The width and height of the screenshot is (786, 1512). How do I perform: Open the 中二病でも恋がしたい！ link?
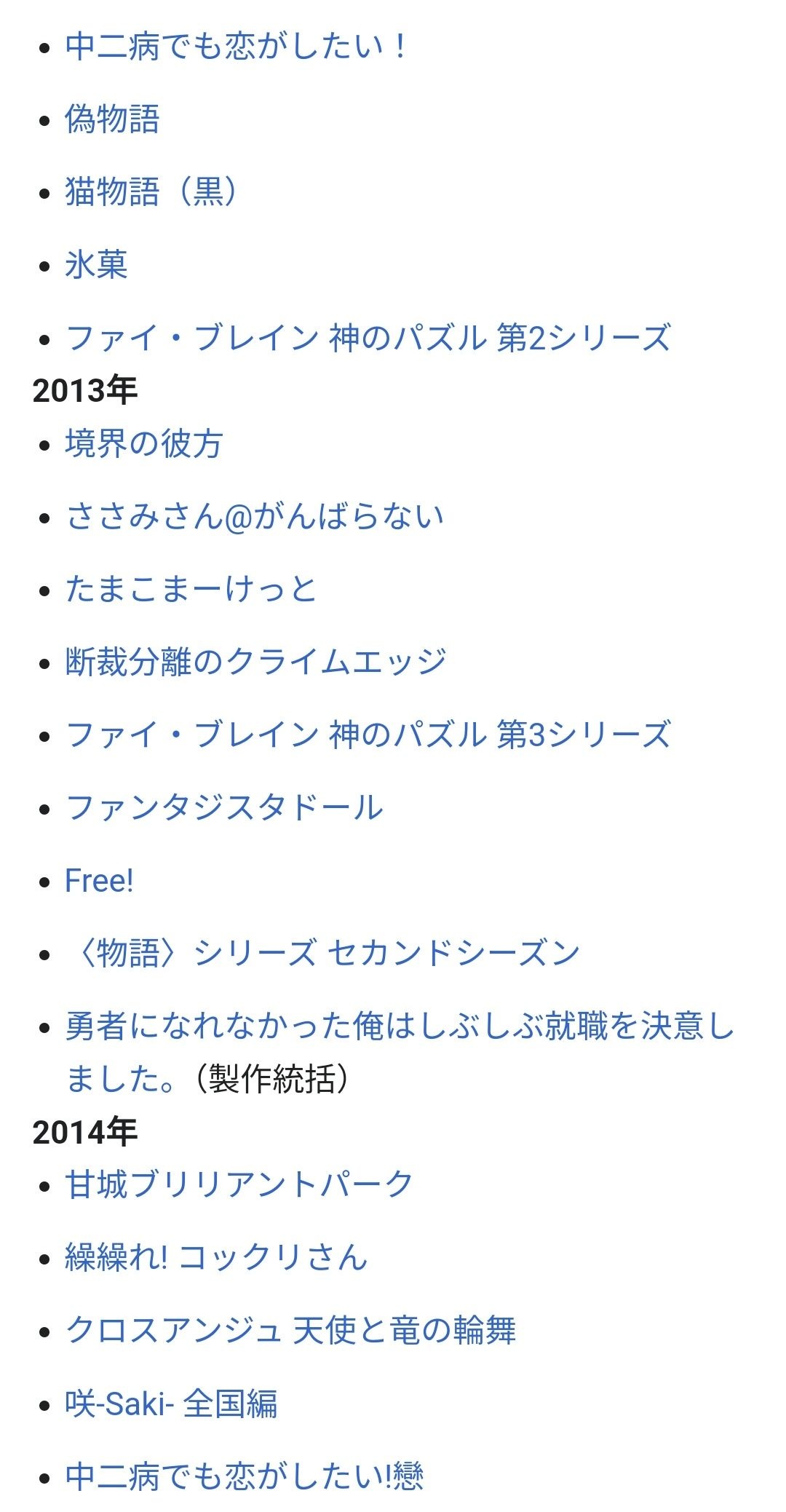(234, 47)
